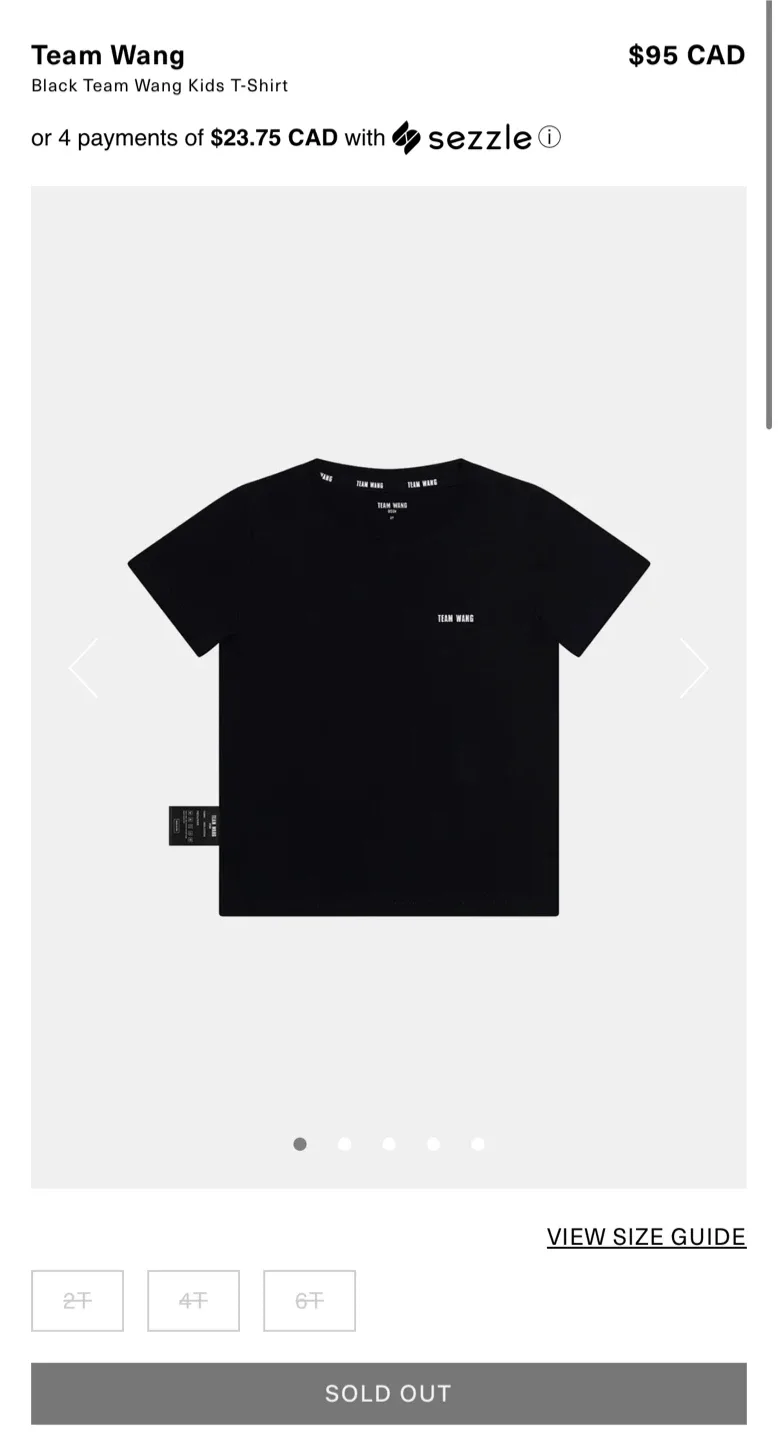The width and height of the screenshot is (778, 1440).
Task: Choose the 4T size option
Action: pos(193,1300)
